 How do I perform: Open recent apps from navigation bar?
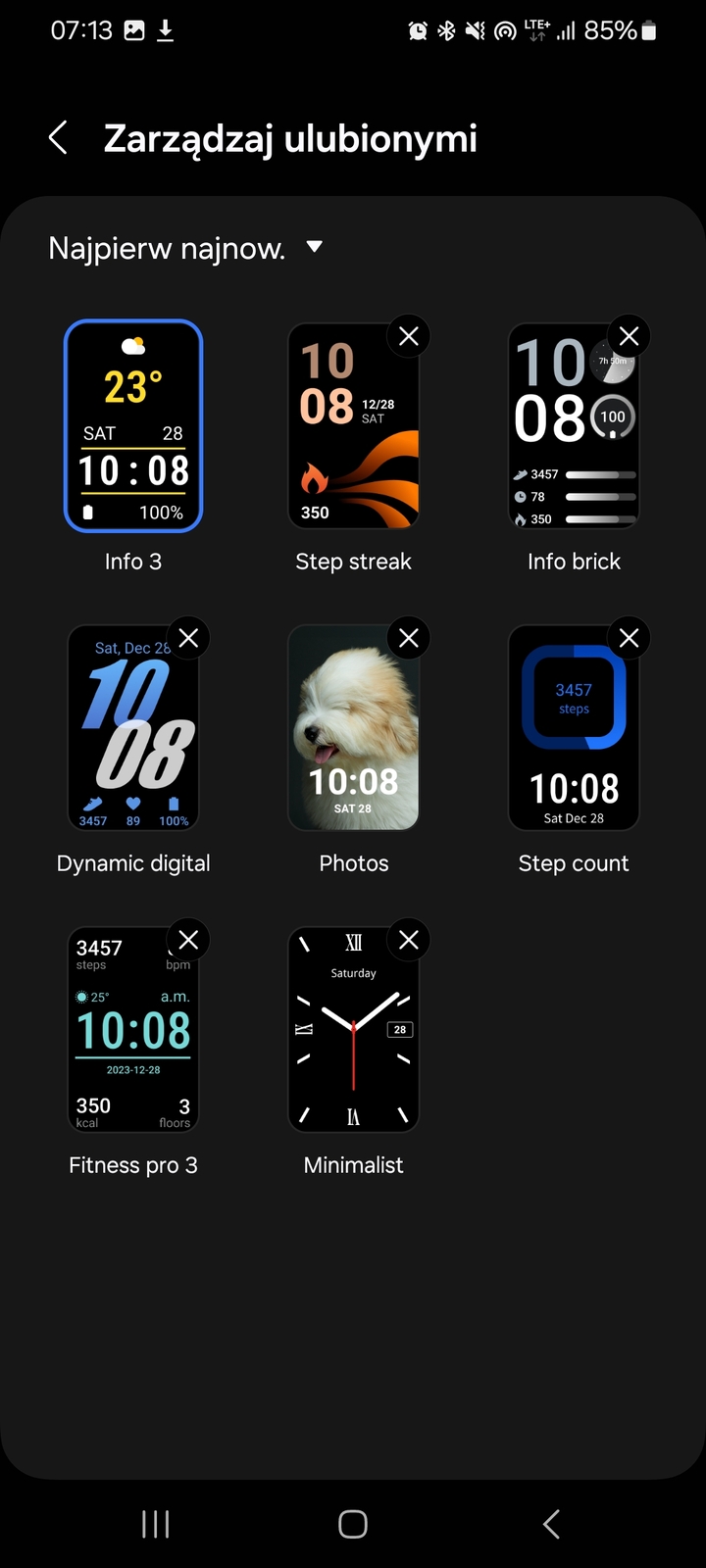156,1524
